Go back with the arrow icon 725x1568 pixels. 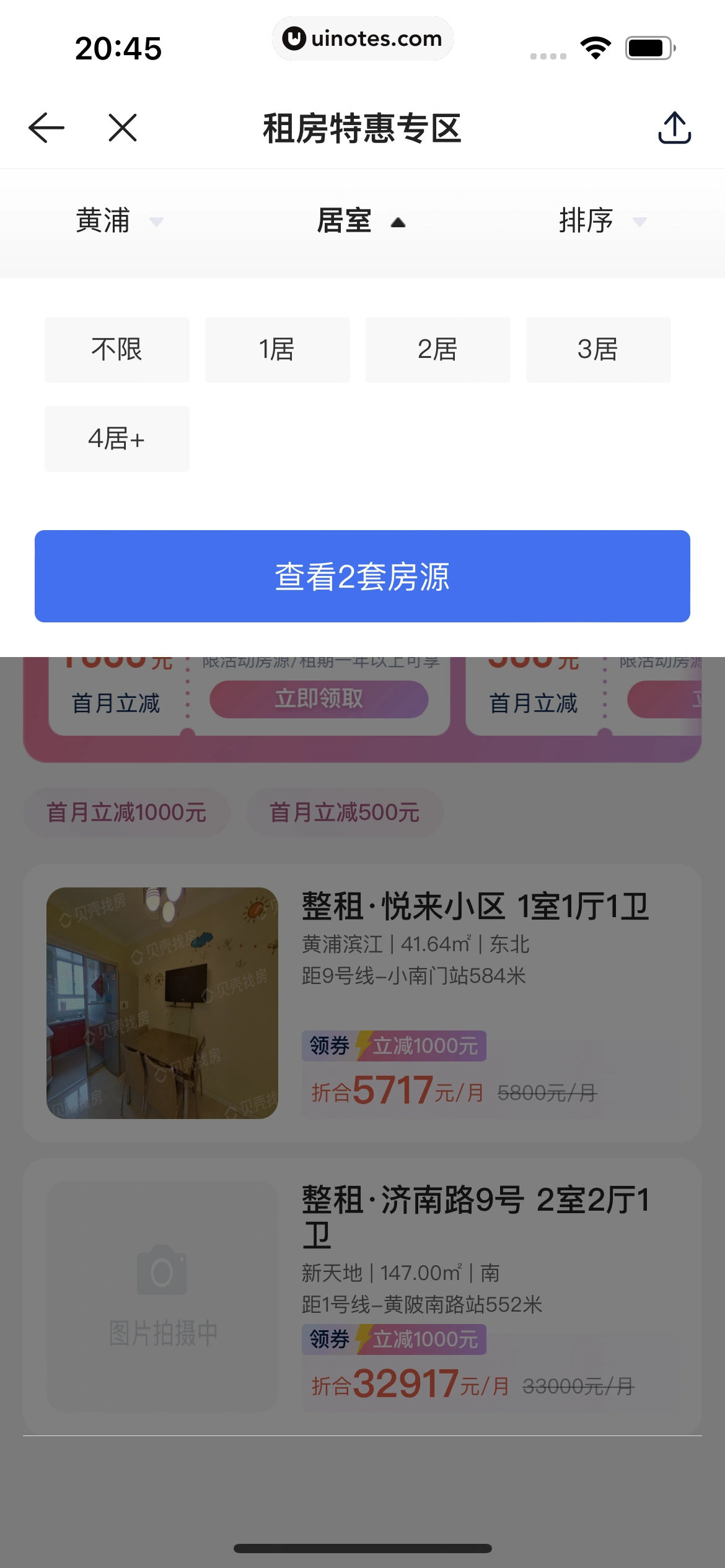coord(46,128)
